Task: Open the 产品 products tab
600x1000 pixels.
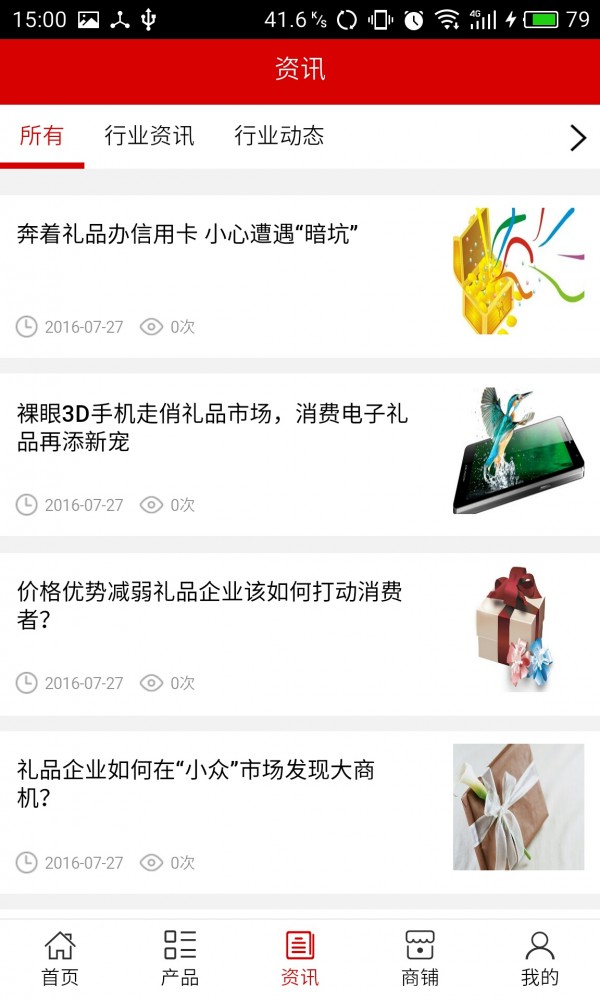Action: (180, 958)
